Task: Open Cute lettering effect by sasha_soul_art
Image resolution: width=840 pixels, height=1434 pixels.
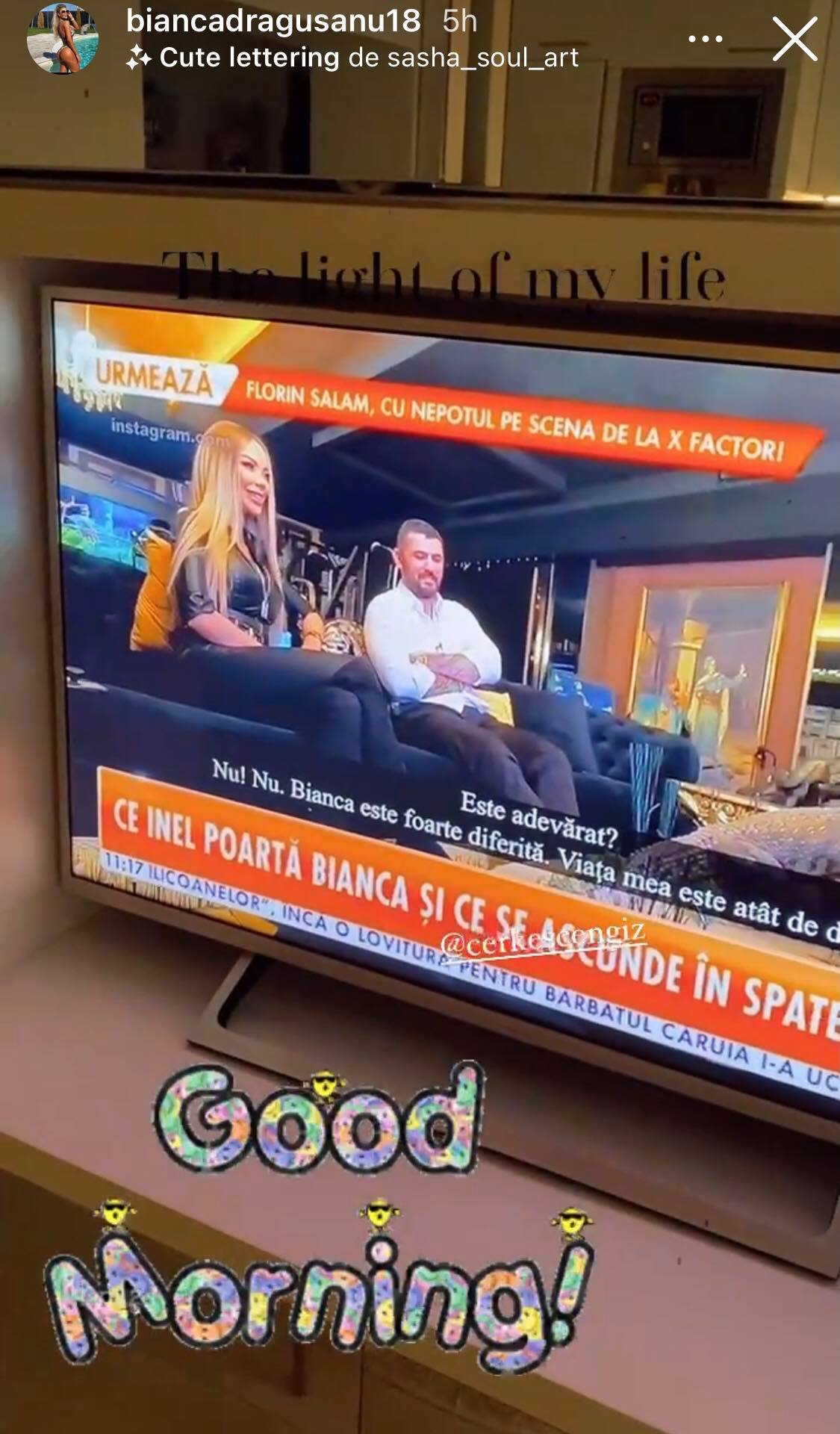Action: [354, 58]
